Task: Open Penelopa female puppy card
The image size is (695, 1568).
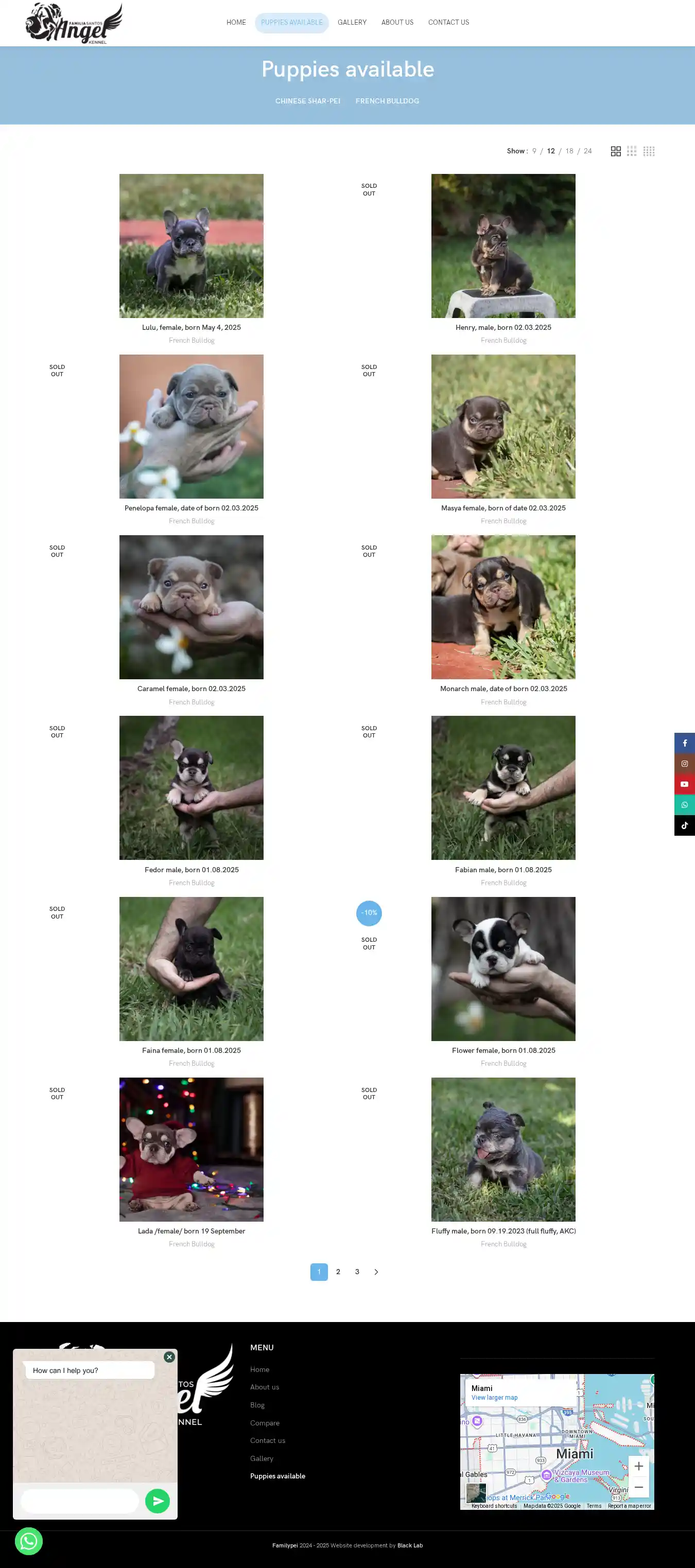Action: (x=192, y=427)
